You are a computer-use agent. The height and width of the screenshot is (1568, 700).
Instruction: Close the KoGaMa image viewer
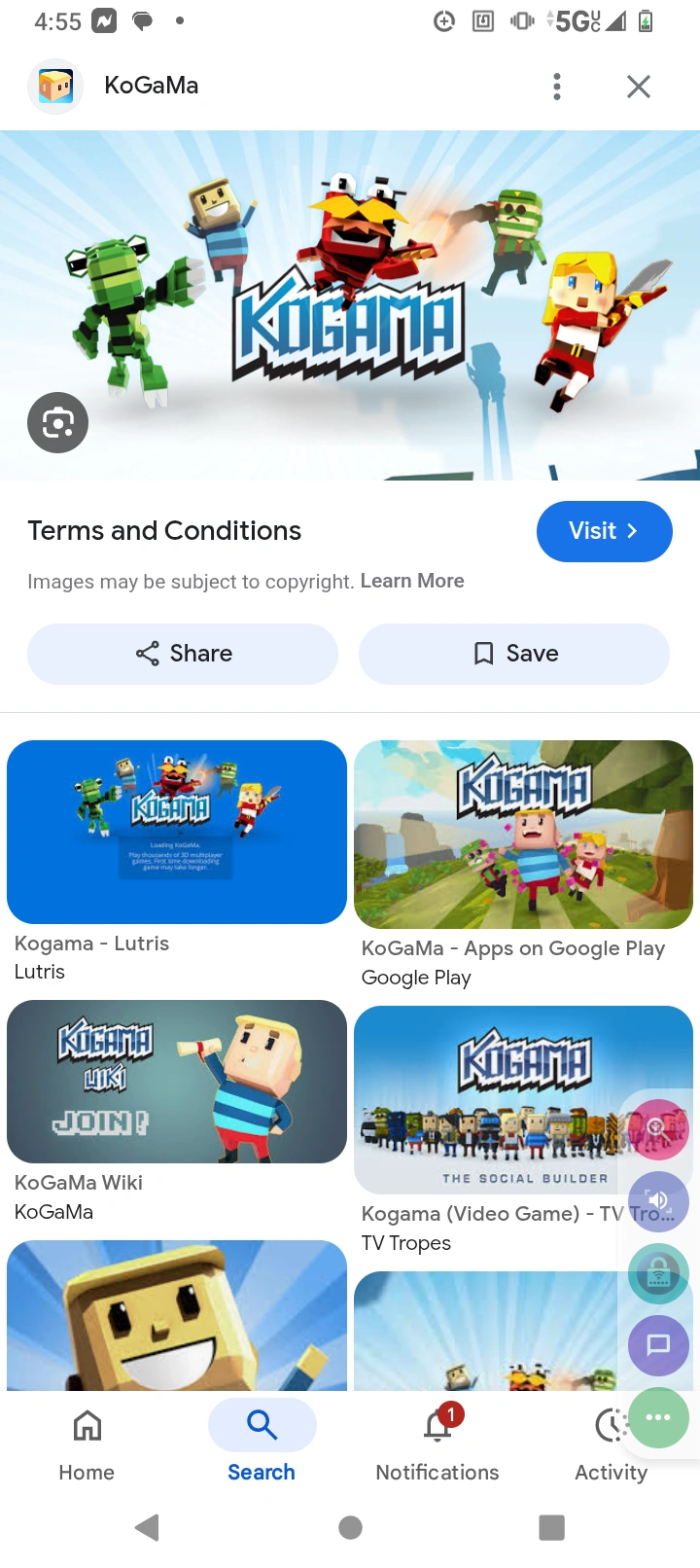click(638, 87)
